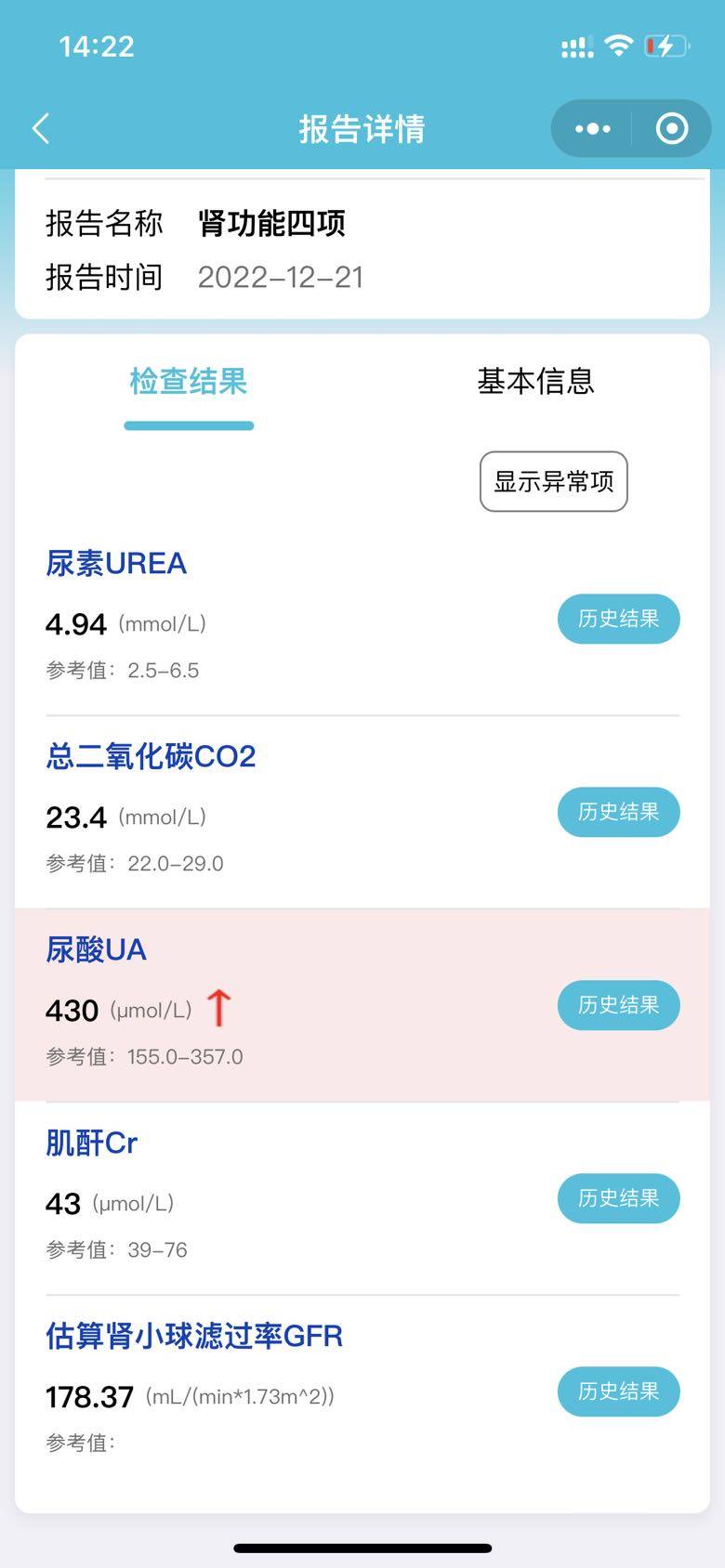Screen dimensions: 725x1568
Task: View 历史结果 for 尿素UREA
Action: (618, 619)
